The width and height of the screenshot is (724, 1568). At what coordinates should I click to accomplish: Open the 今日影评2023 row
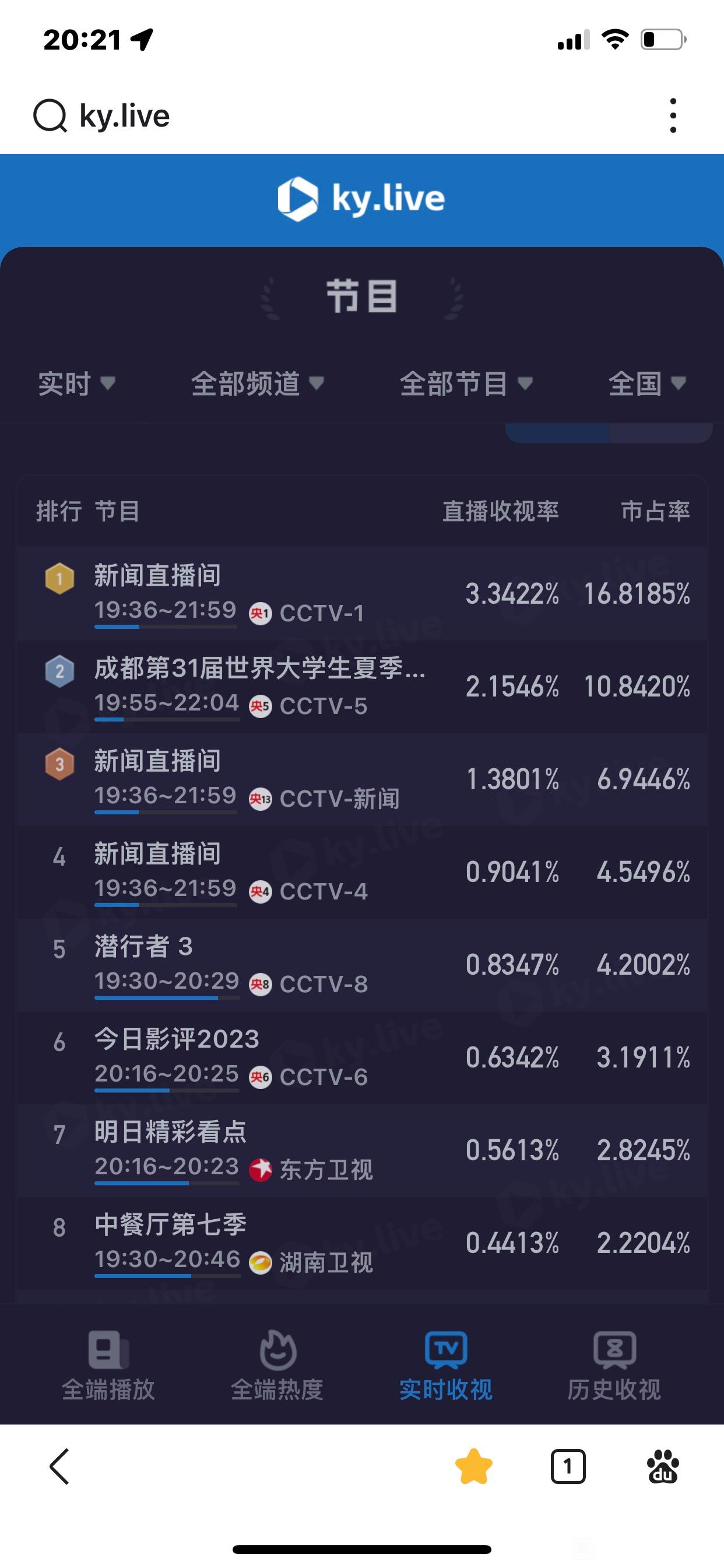(362, 1058)
